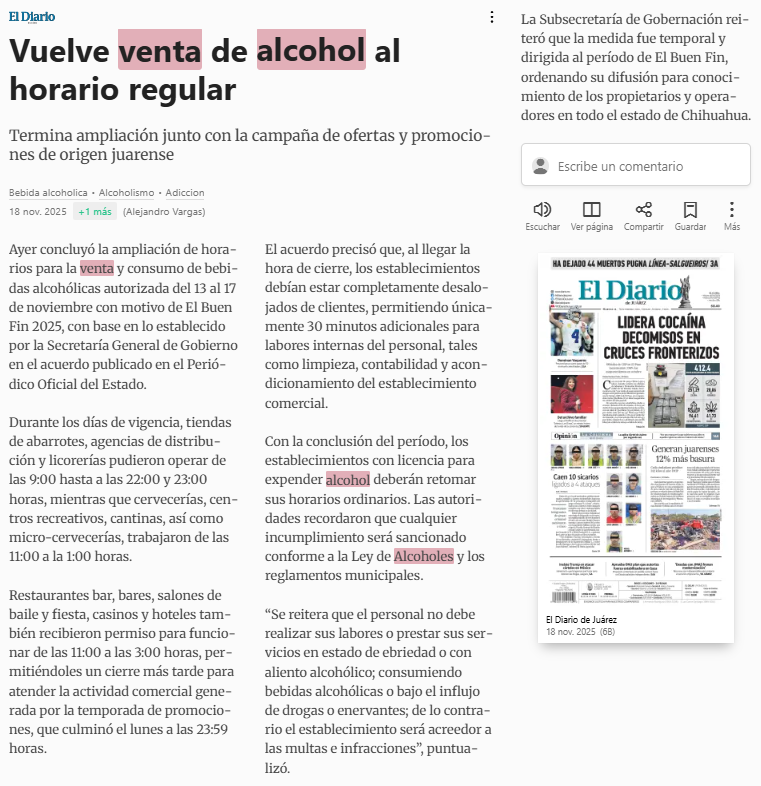Viewport: 761px width, 786px height.
Task: Open the Adiccion tag
Action: coord(185,192)
